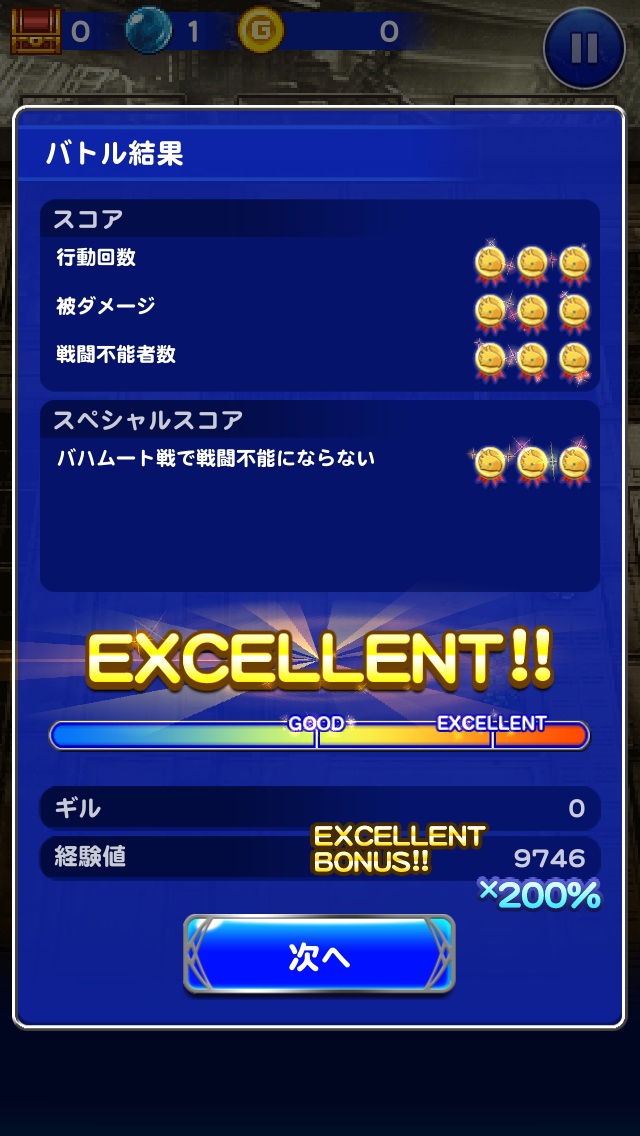
Task: Pause the game with the pause icon
Action: (x=584, y=48)
